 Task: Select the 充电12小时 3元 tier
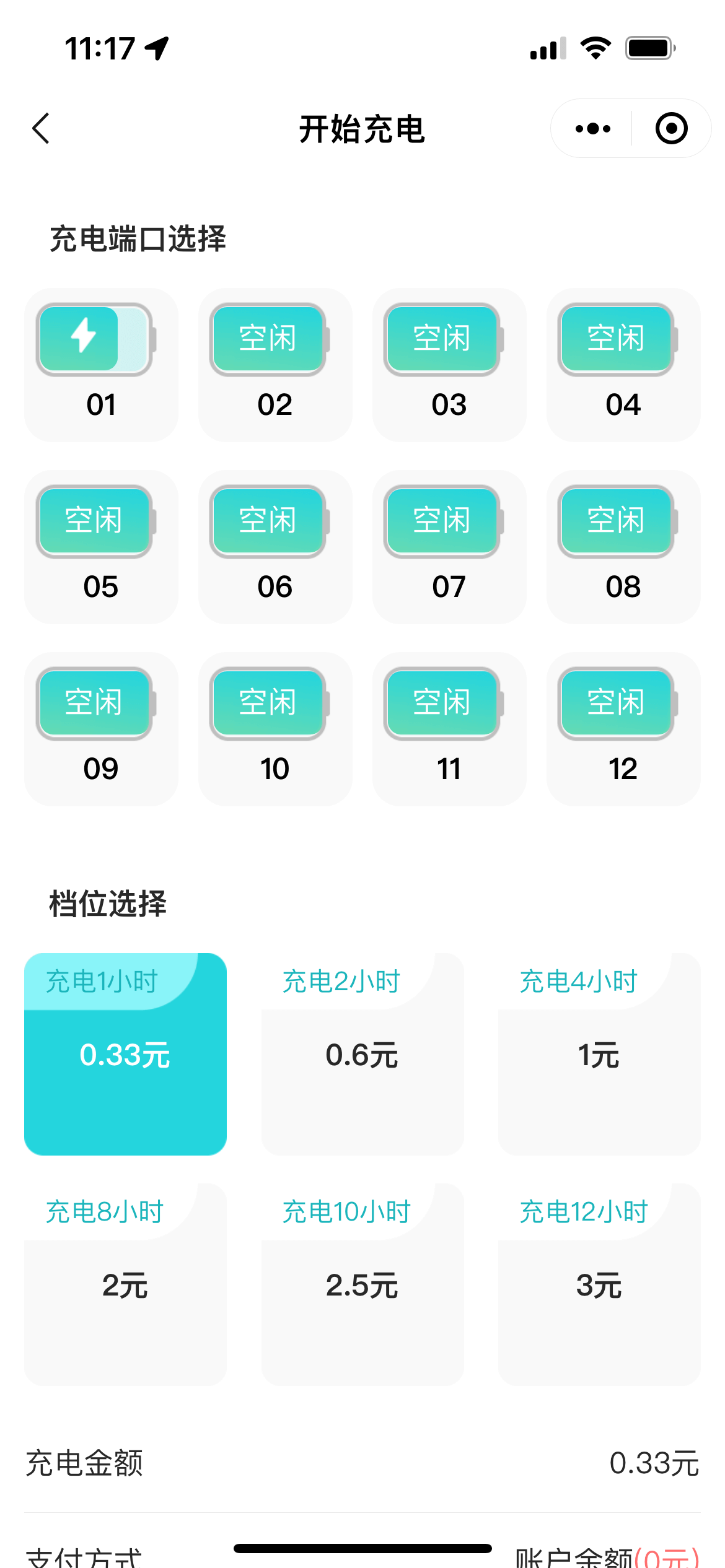(599, 1284)
